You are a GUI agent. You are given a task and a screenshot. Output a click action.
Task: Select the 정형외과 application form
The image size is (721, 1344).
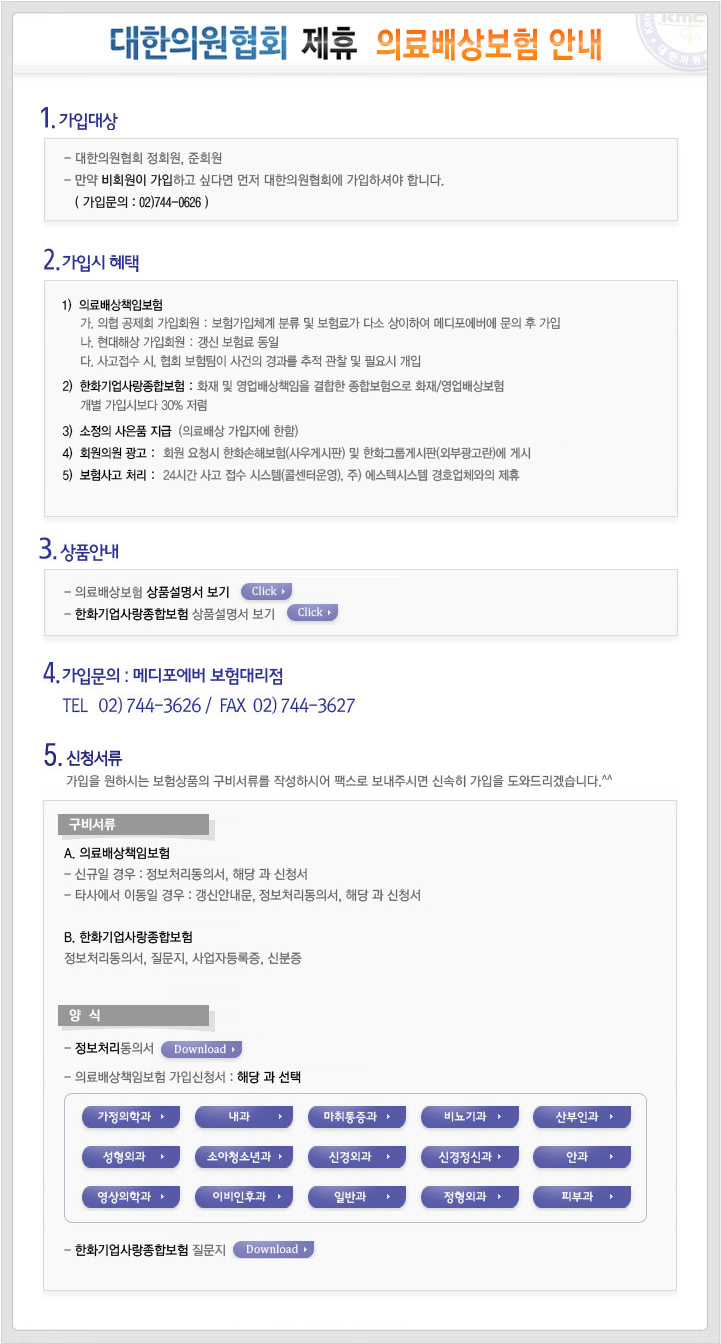coord(470,1196)
